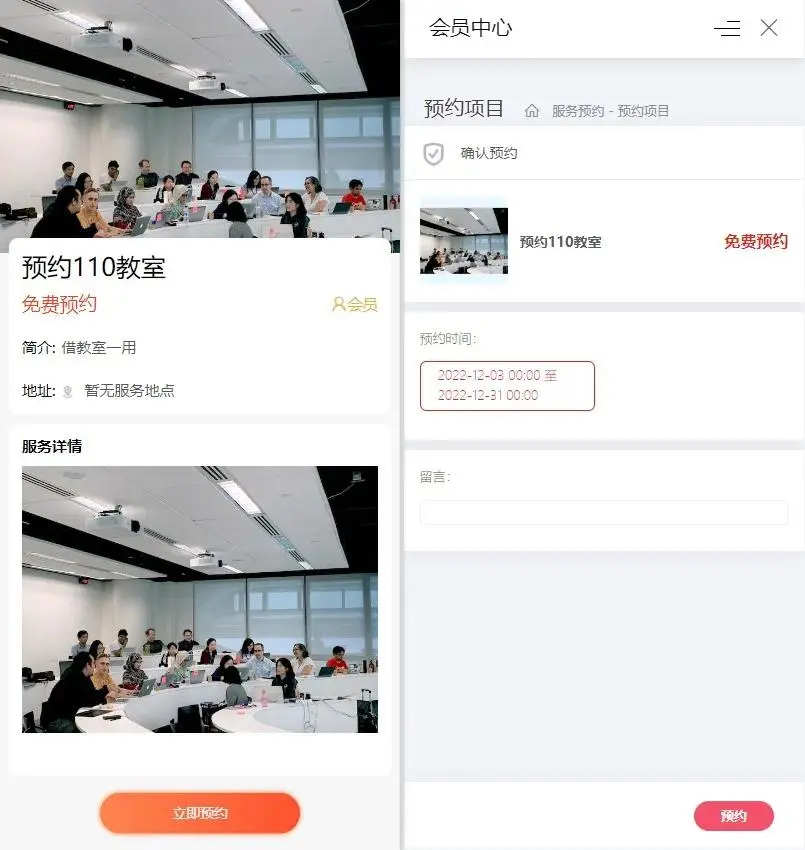Submit with the pink 预约 button

tap(733, 816)
